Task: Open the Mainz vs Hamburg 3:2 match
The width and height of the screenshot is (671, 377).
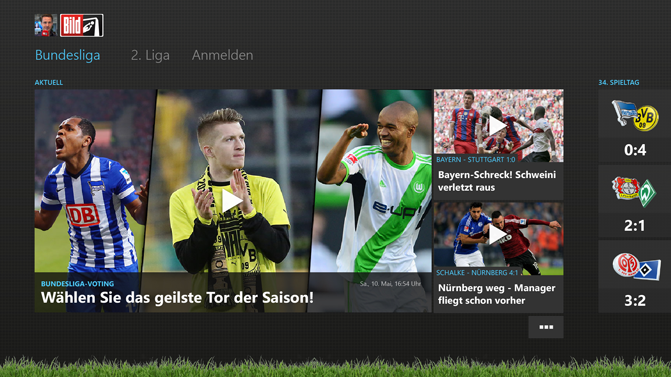Action: [x=635, y=277]
